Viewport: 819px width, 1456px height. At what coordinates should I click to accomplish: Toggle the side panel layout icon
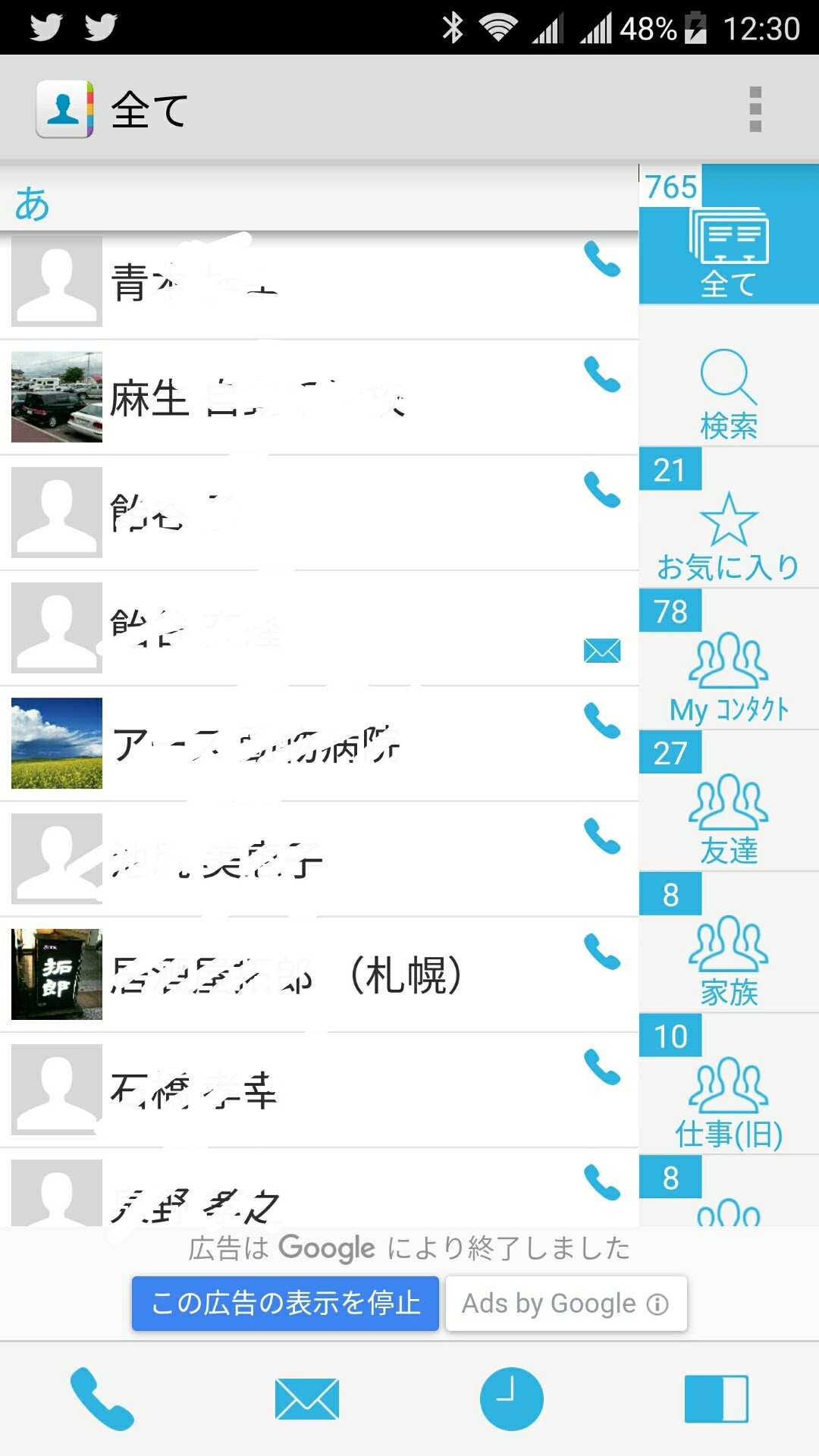[x=716, y=1398]
